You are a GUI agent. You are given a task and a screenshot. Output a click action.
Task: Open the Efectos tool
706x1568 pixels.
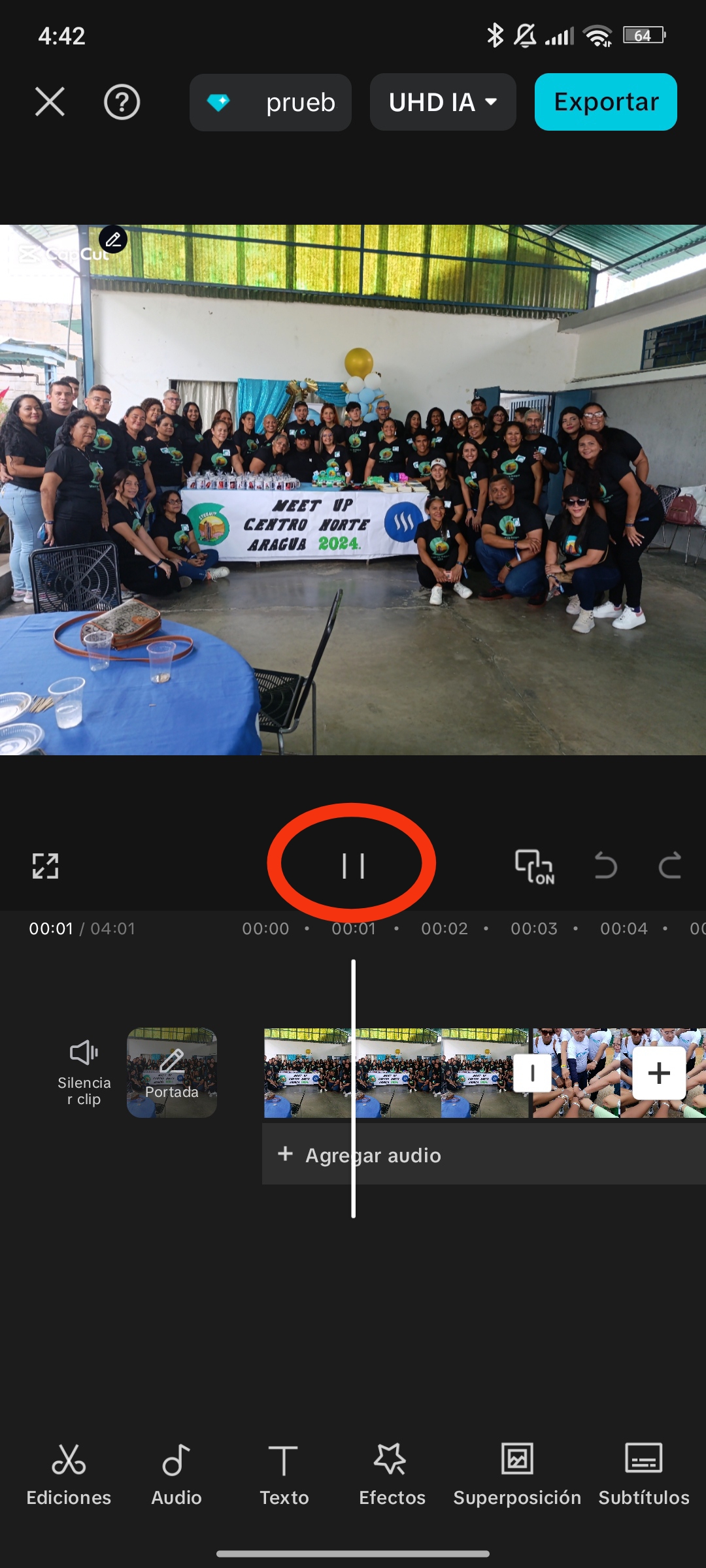pyautogui.click(x=392, y=1470)
